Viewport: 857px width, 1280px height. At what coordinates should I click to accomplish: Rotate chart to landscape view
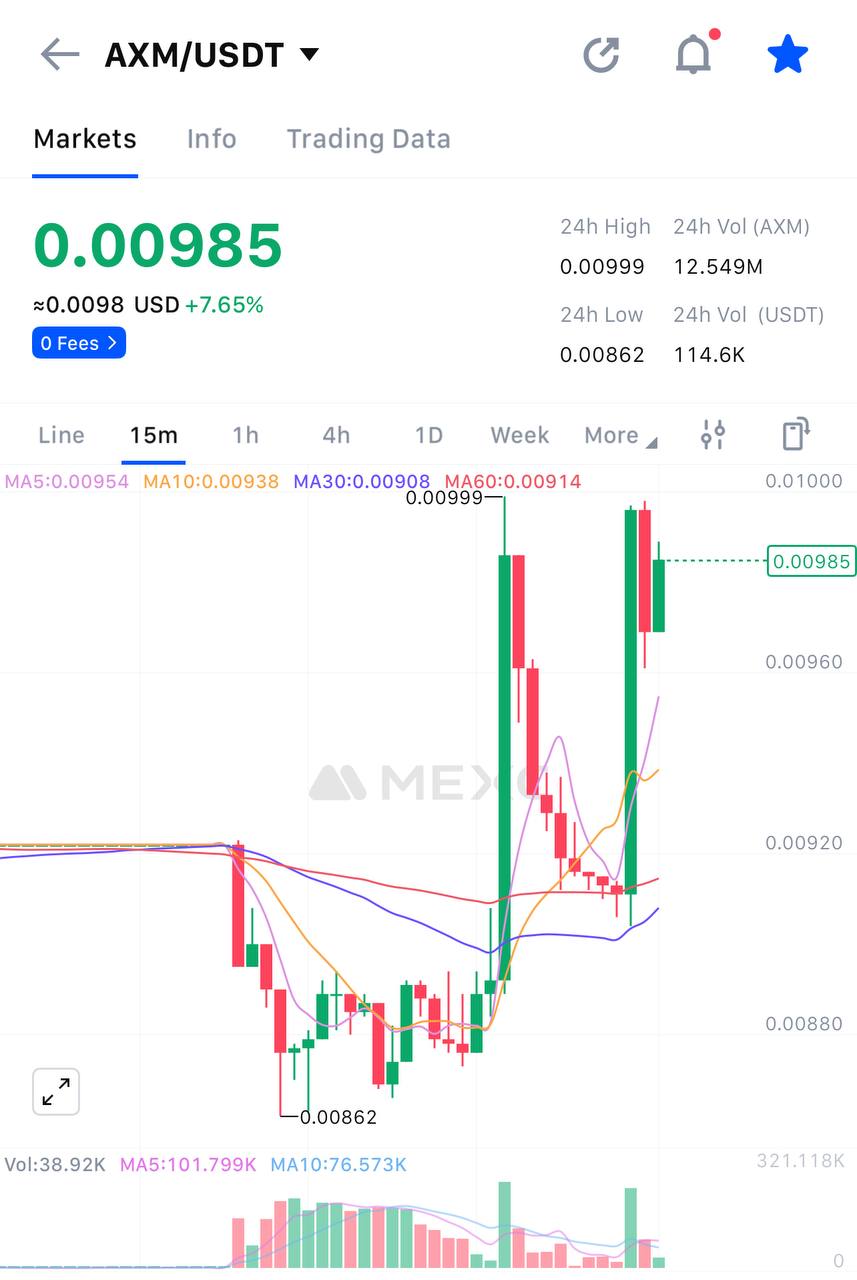click(x=795, y=435)
